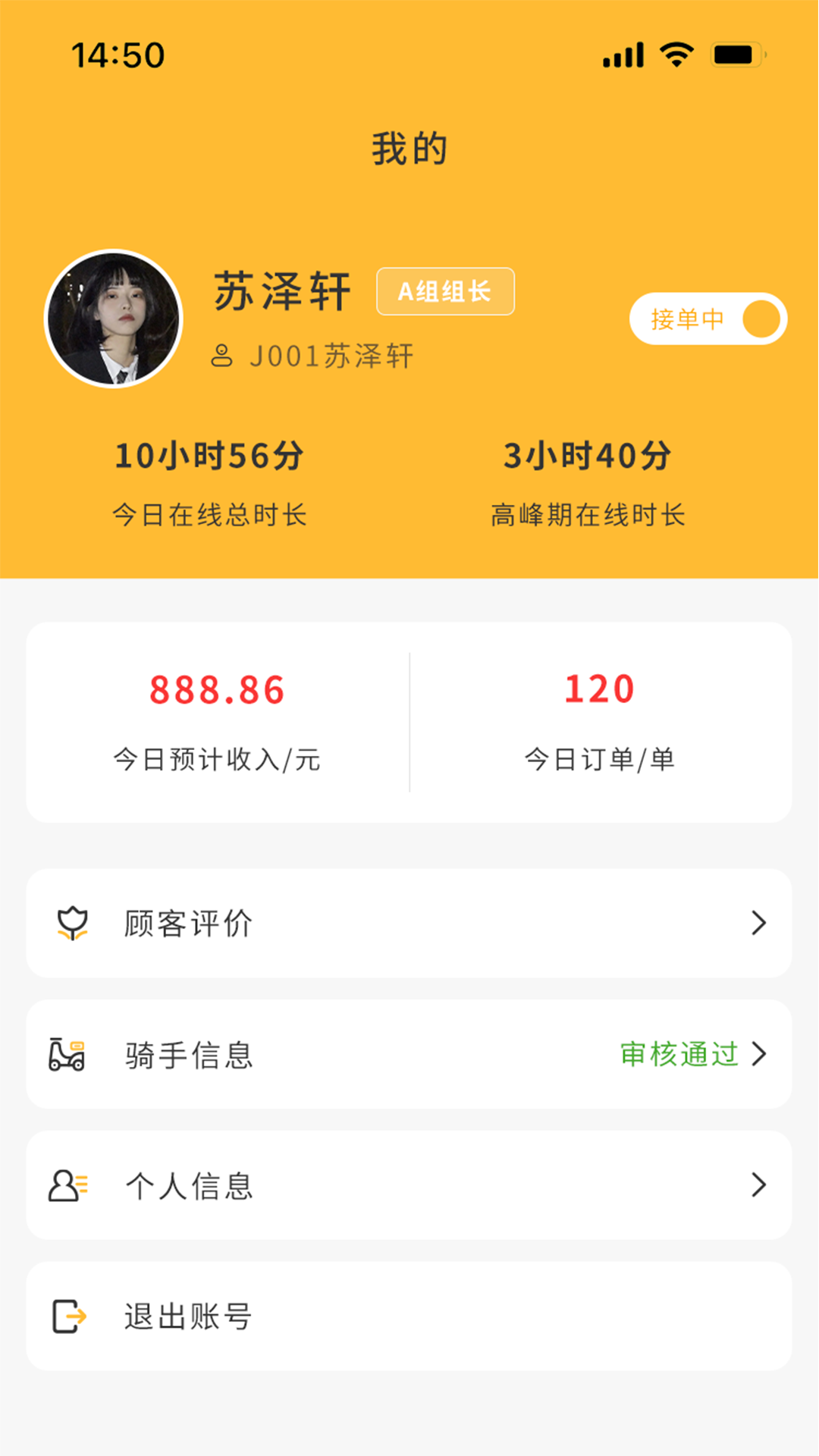
Task: Open 顾客评价 customer reviews
Action: (x=409, y=923)
